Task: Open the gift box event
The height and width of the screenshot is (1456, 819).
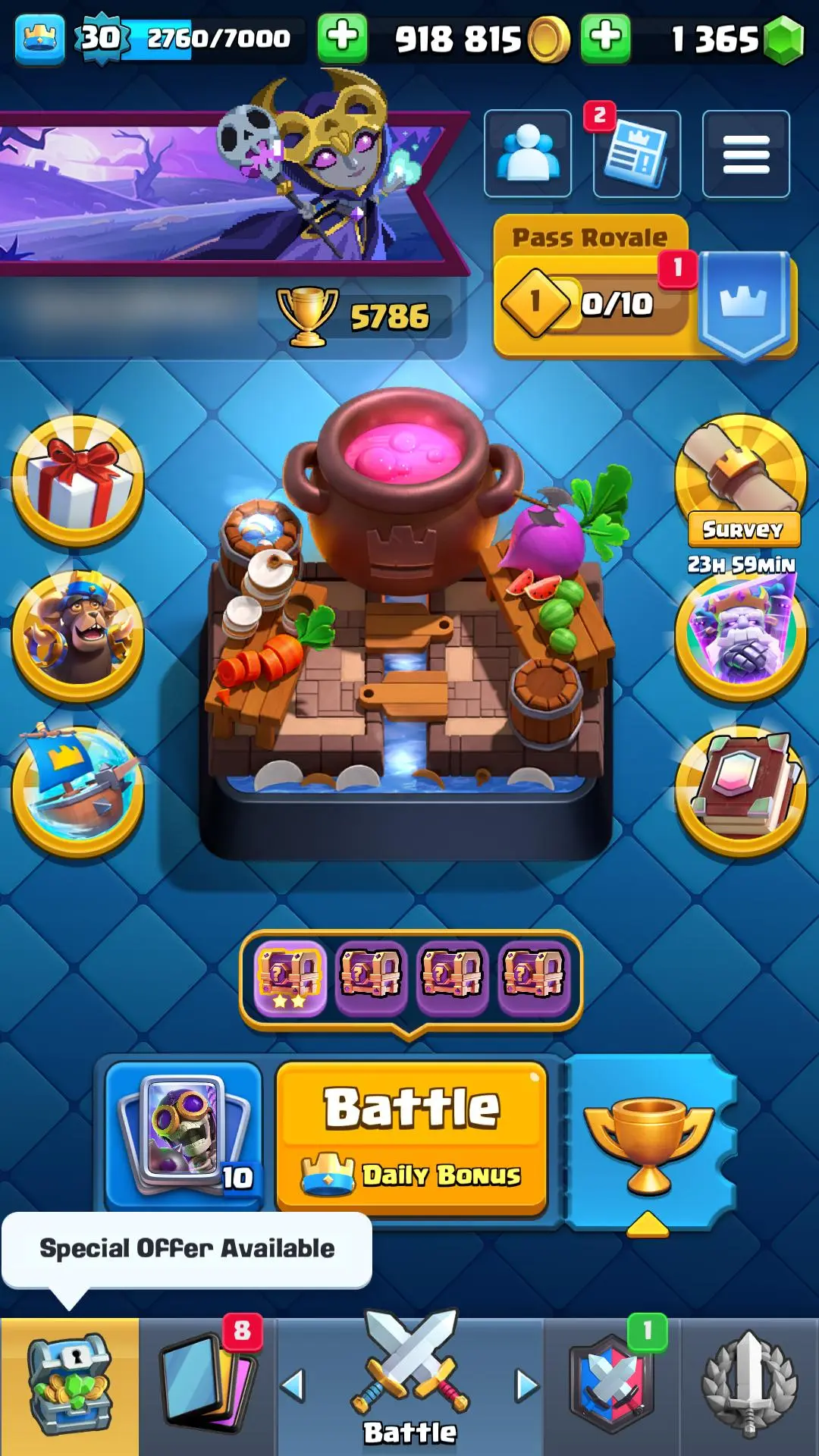Action: pyautogui.click(x=78, y=480)
